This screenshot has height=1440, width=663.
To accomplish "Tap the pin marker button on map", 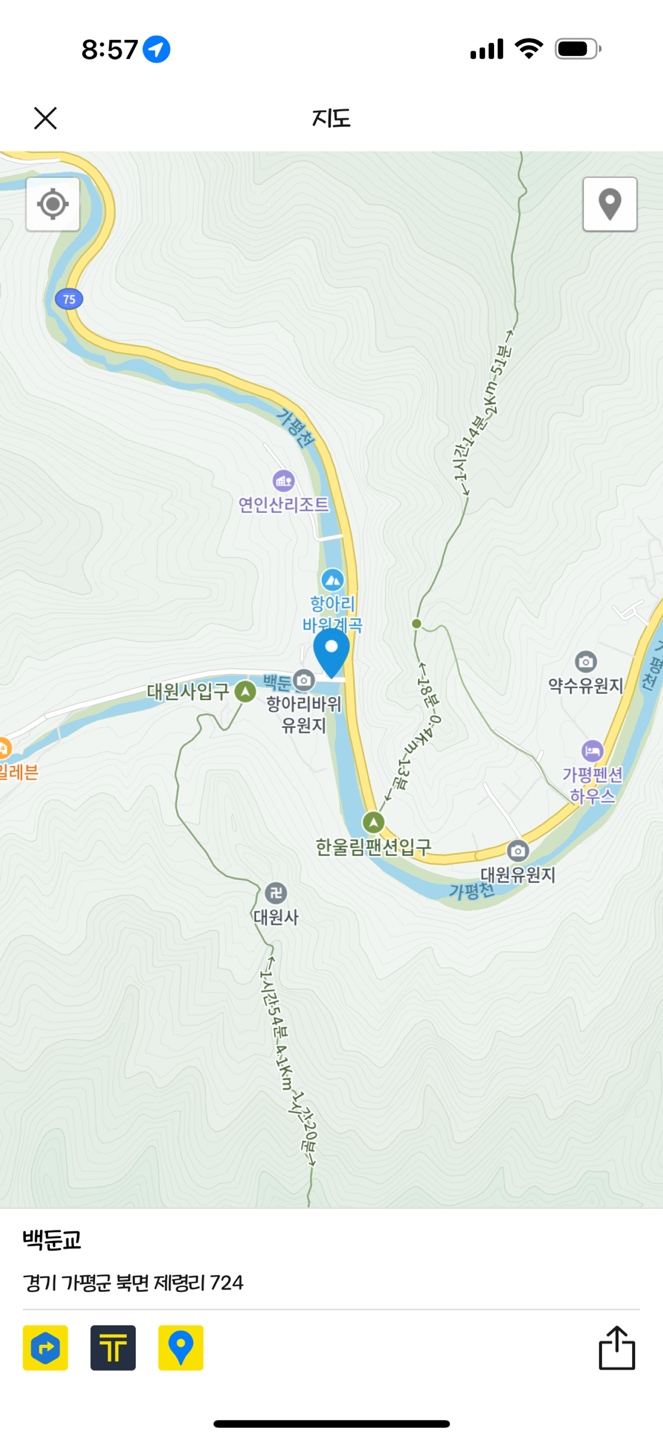I will click(x=610, y=204).
